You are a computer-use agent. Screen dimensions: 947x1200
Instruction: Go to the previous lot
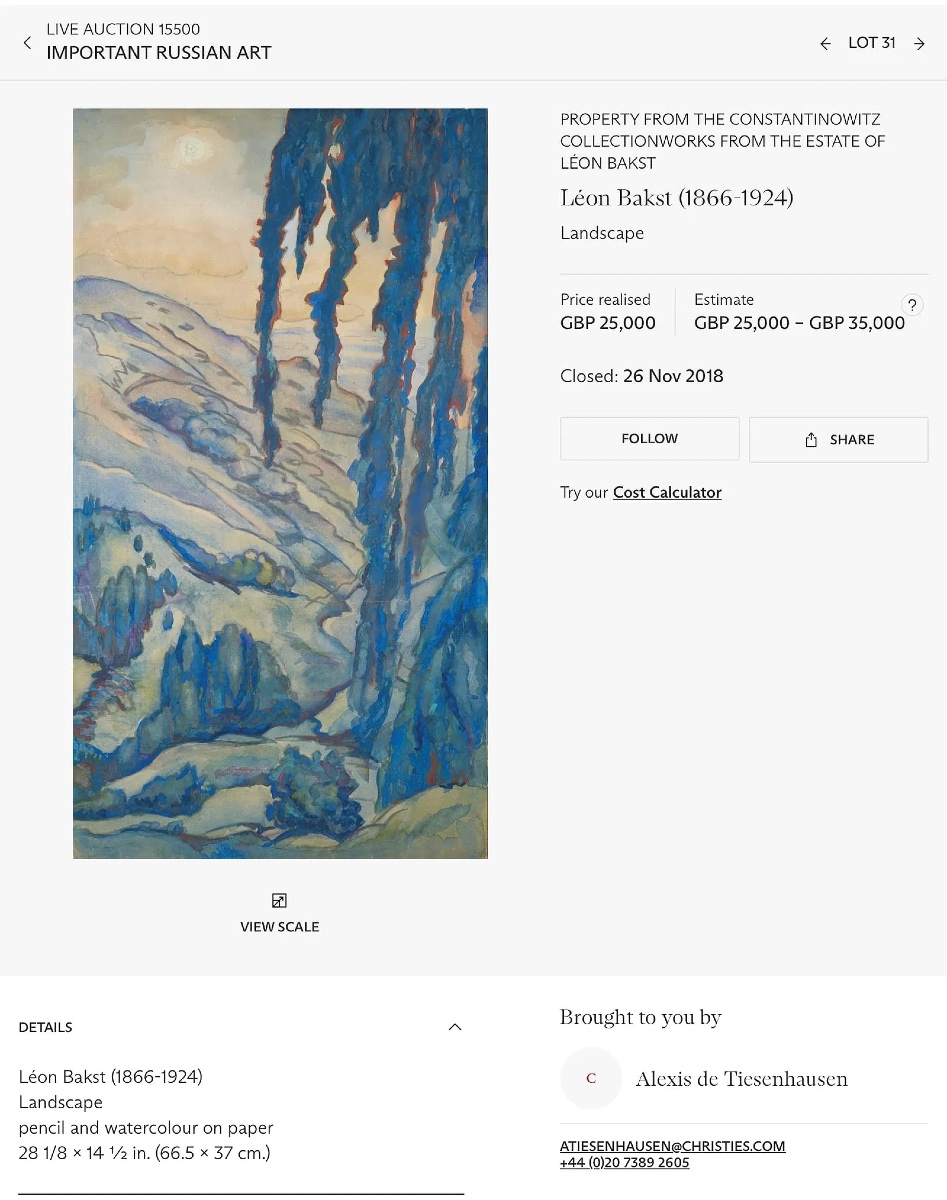(825, 43)
